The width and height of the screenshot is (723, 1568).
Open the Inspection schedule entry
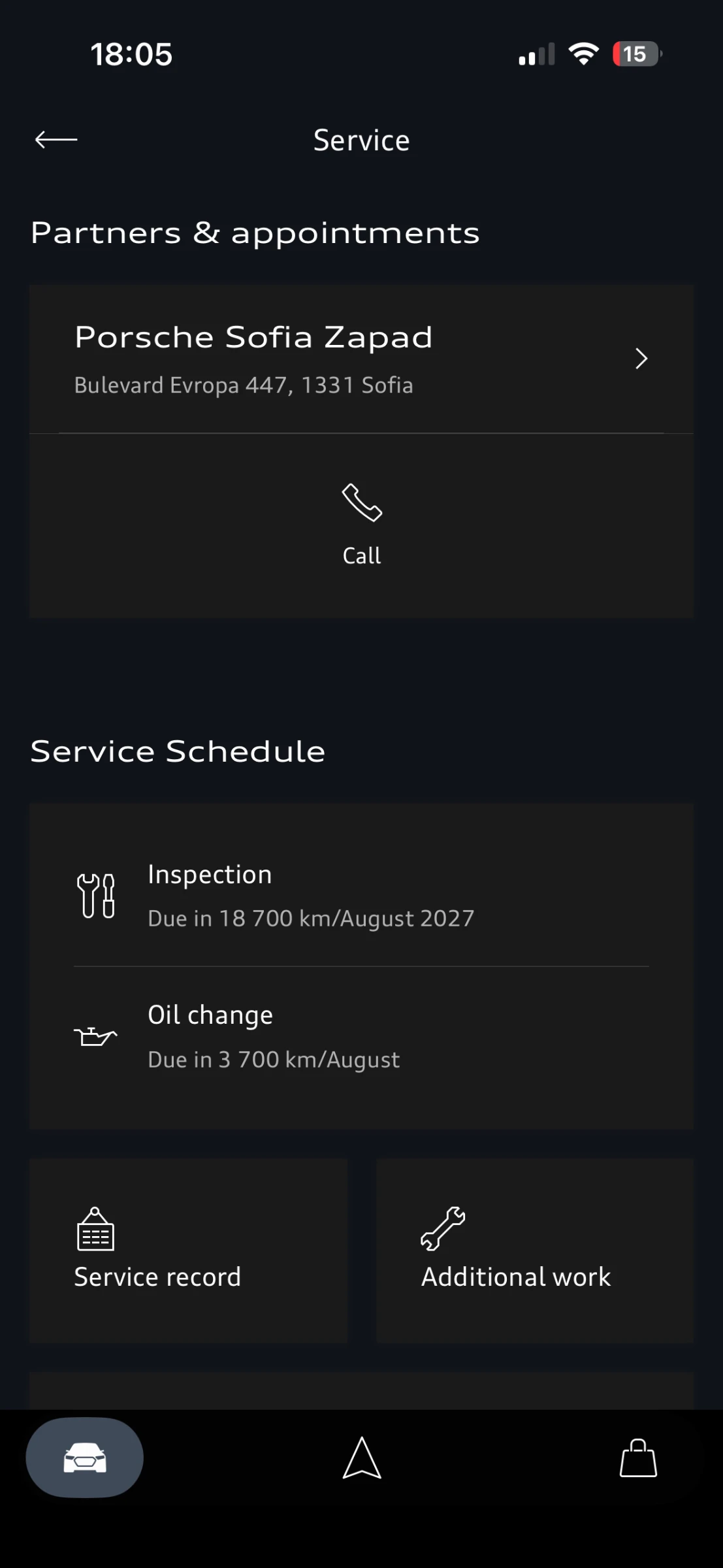pos(361,896)
